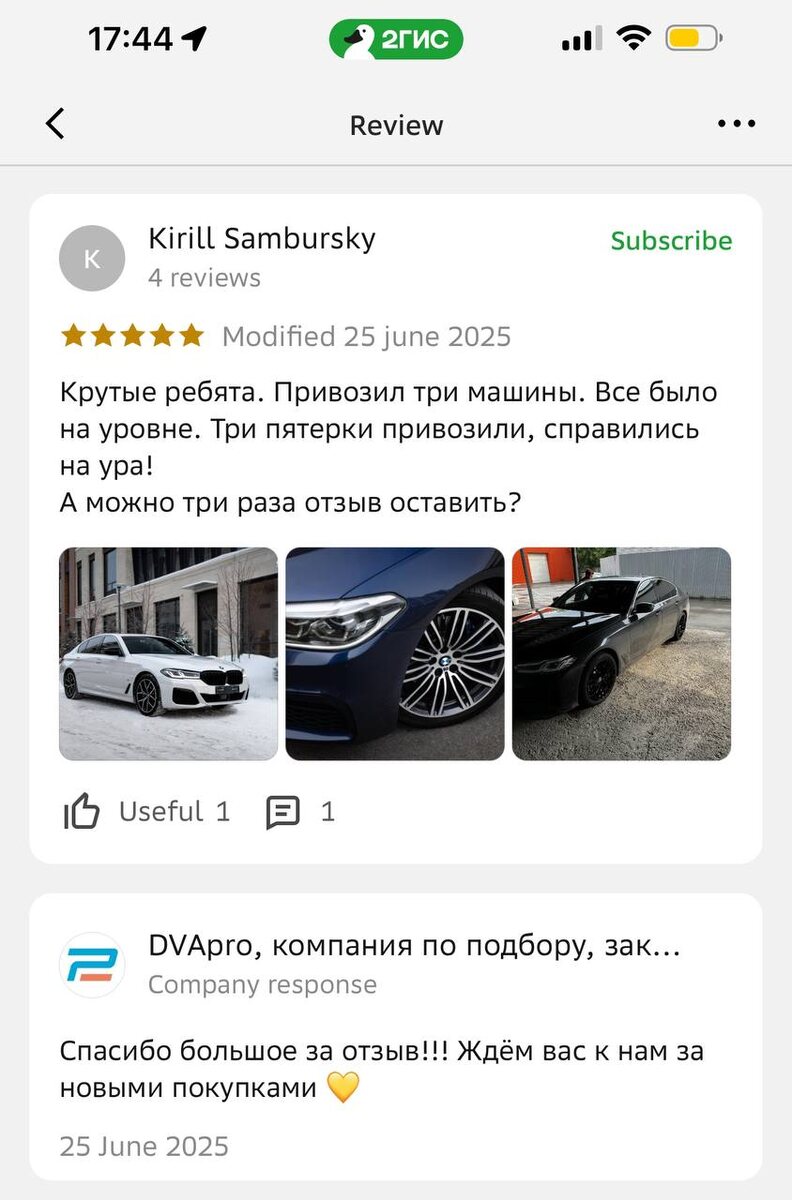The width and height of the screenshot is (792, 1200).
Task: Open the three-dot overflow menu
Action: (x=736, y=124)
